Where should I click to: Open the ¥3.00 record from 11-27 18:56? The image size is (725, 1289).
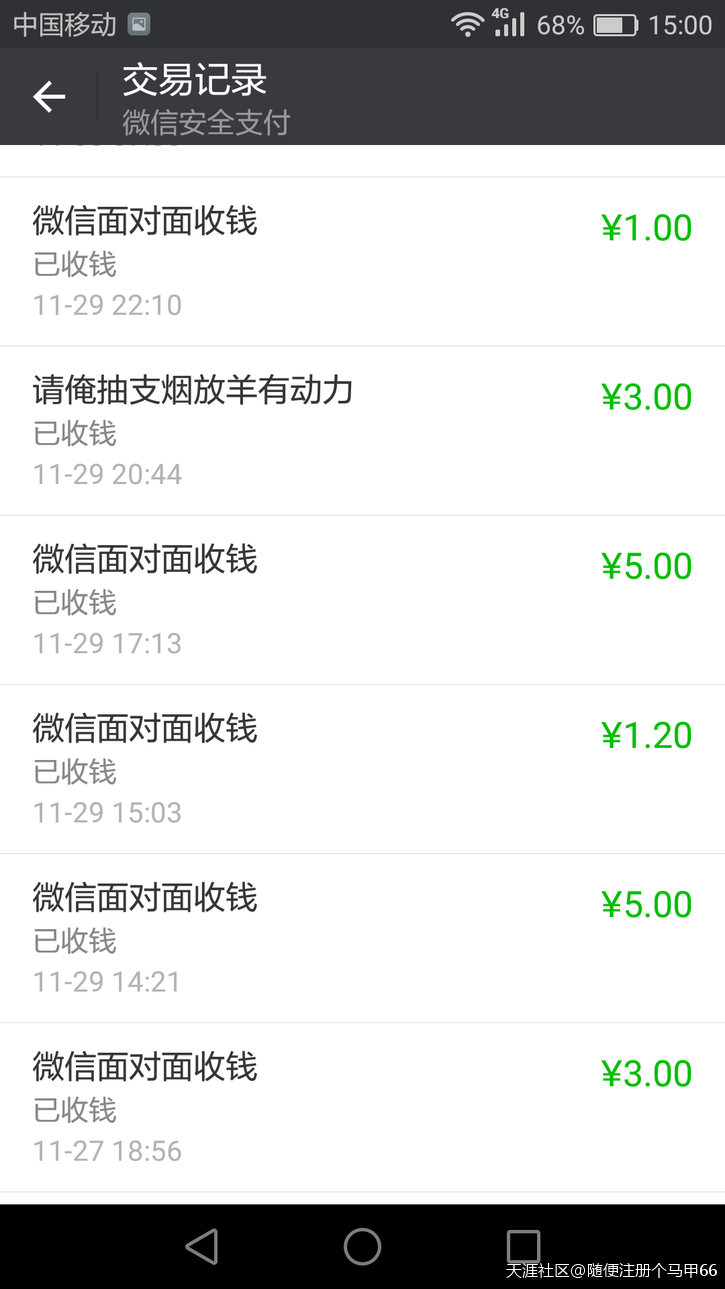click(362, 1107)
